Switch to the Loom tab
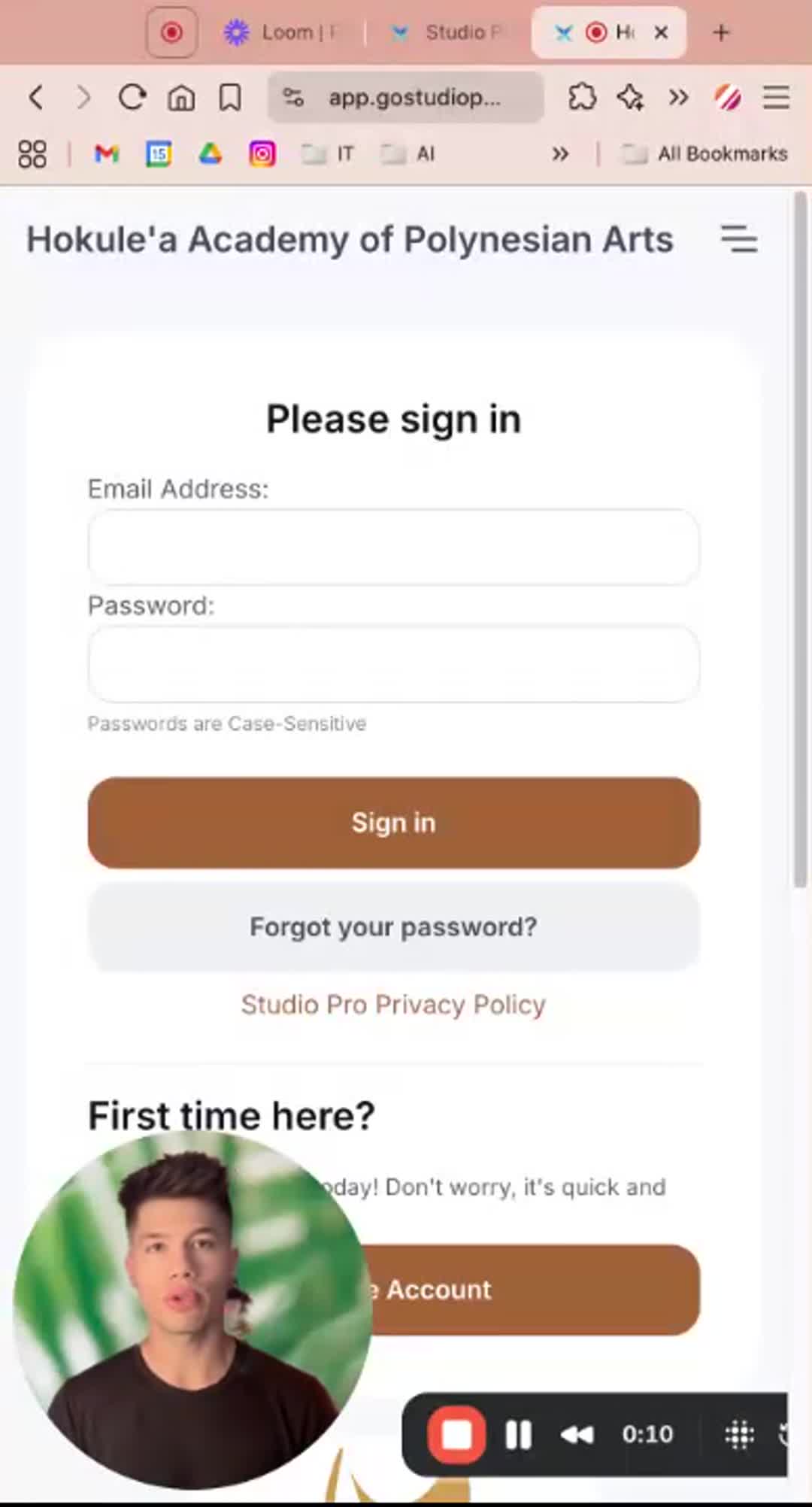The image size is (812, 1507). coord(286,32)
